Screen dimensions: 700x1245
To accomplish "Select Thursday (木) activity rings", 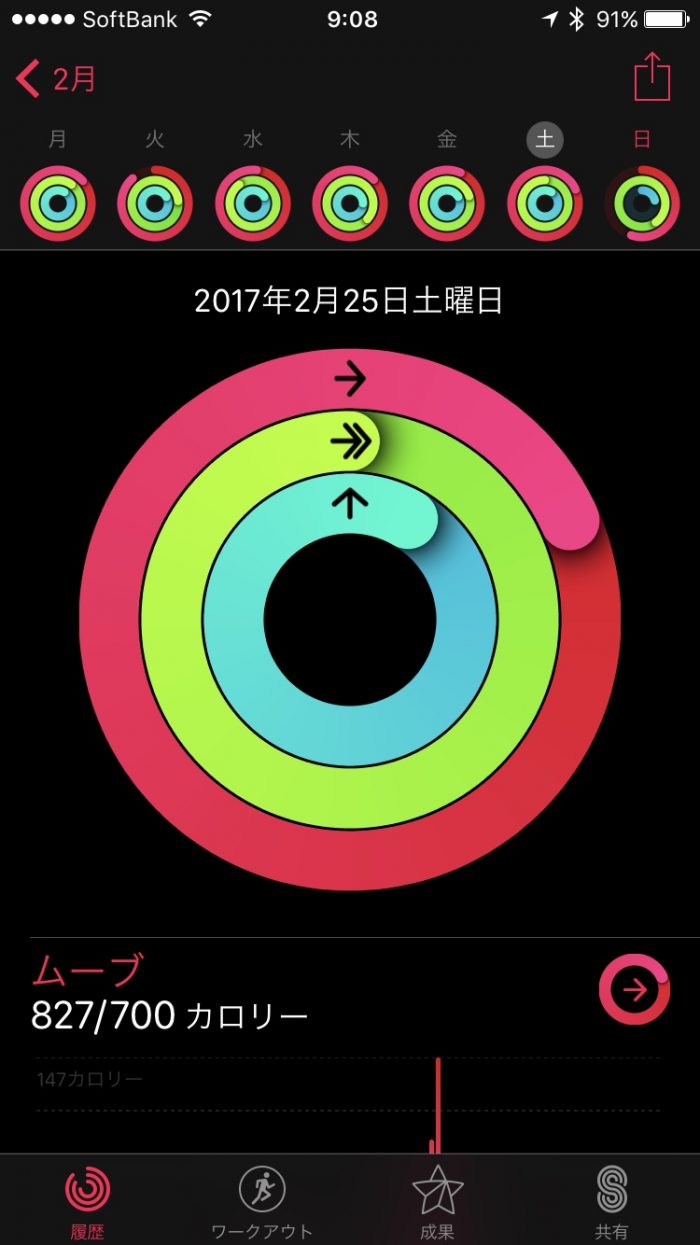I will tap(350, 203).
